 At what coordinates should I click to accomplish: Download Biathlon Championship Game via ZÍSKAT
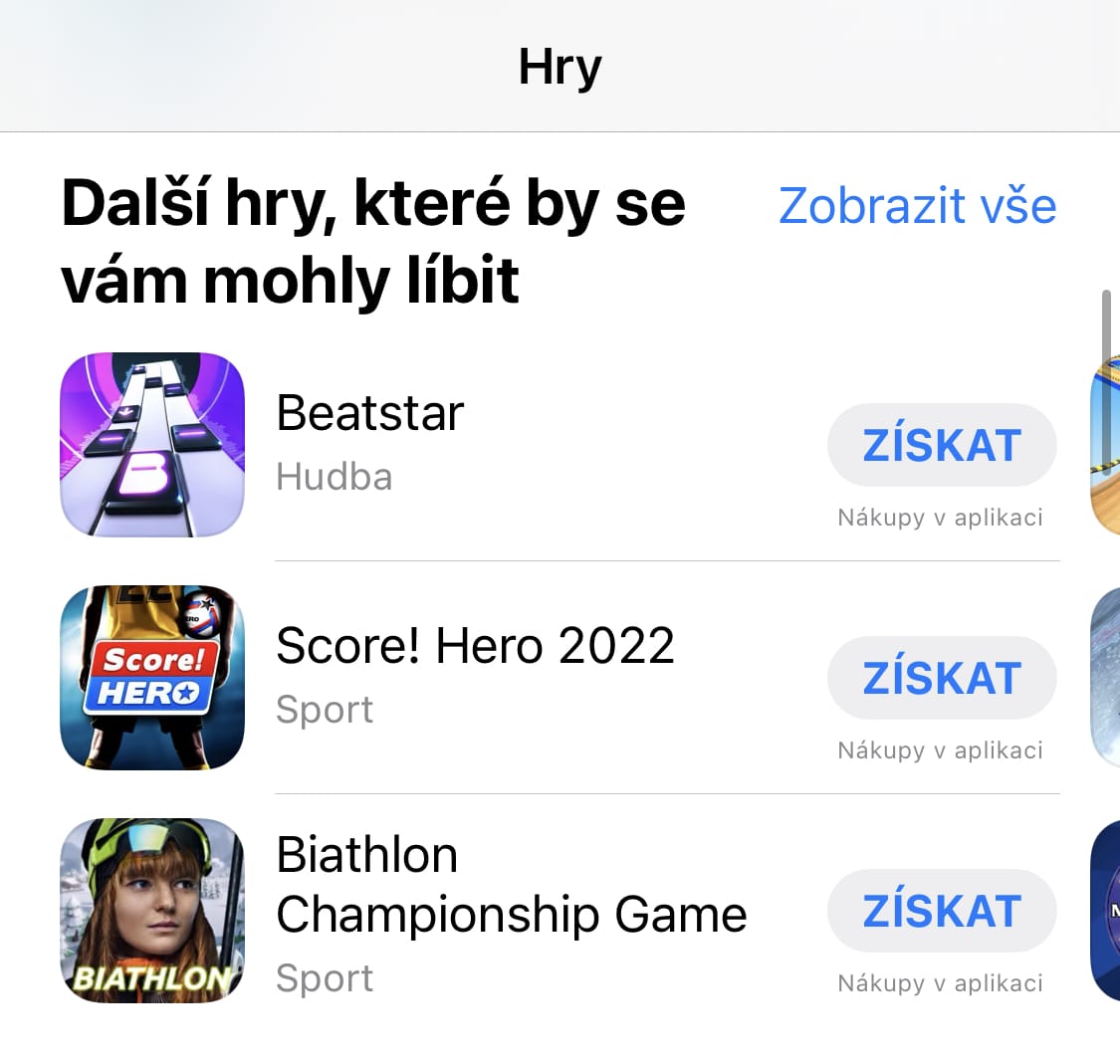[941, 911]
